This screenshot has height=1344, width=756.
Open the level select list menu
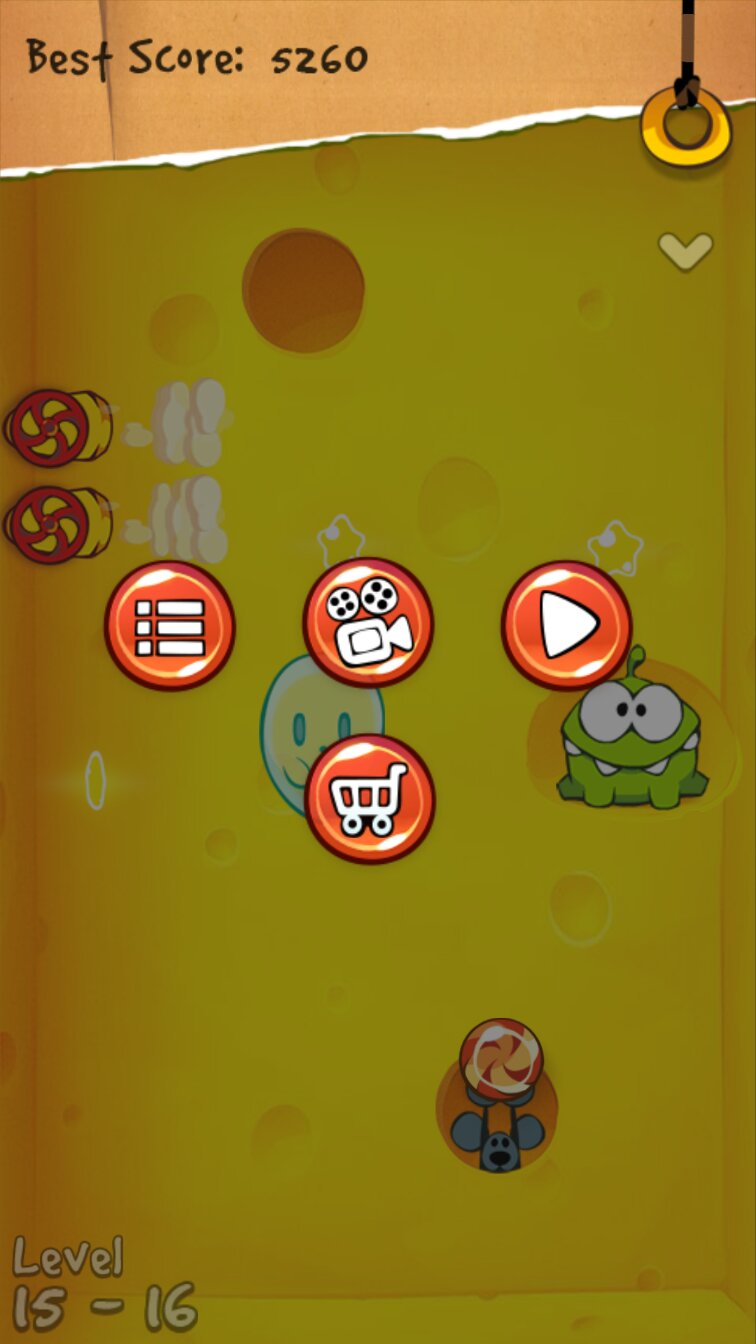[x=170, y=625]
